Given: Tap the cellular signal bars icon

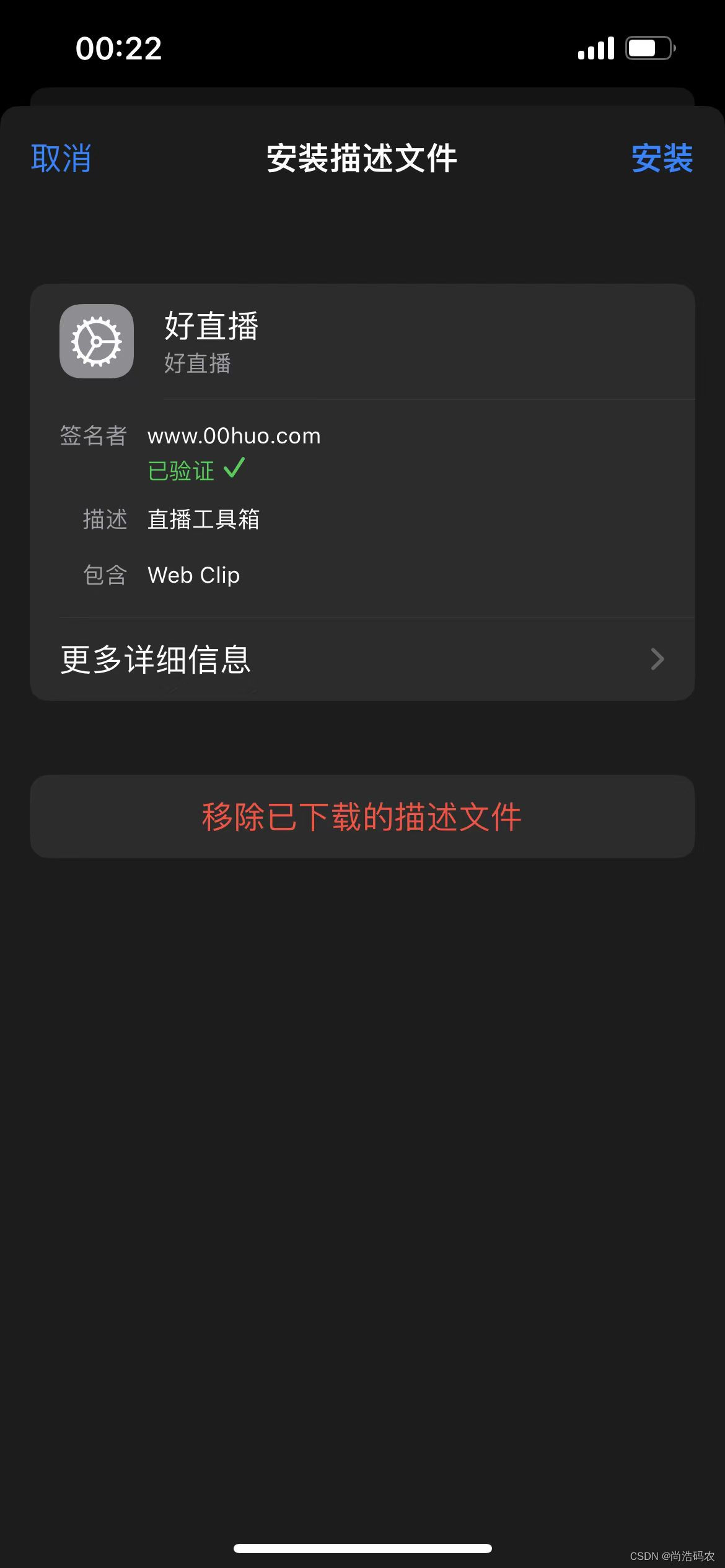Looking at the screenshot, I should (x=594, y=47).
